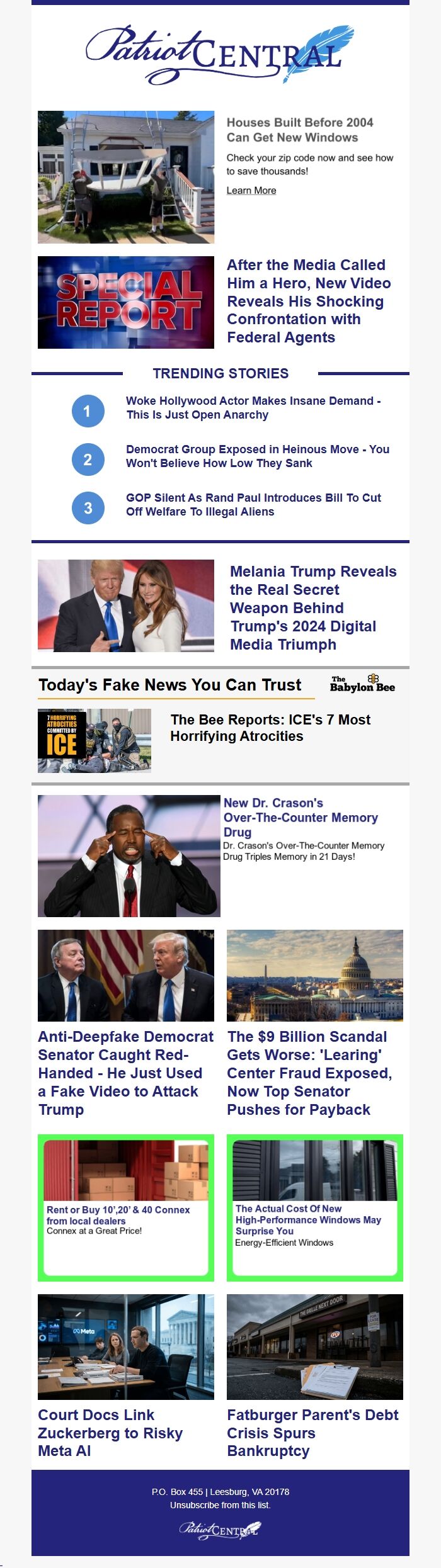View the Dr. Crason's memory drug ad

tap(301, 817)
